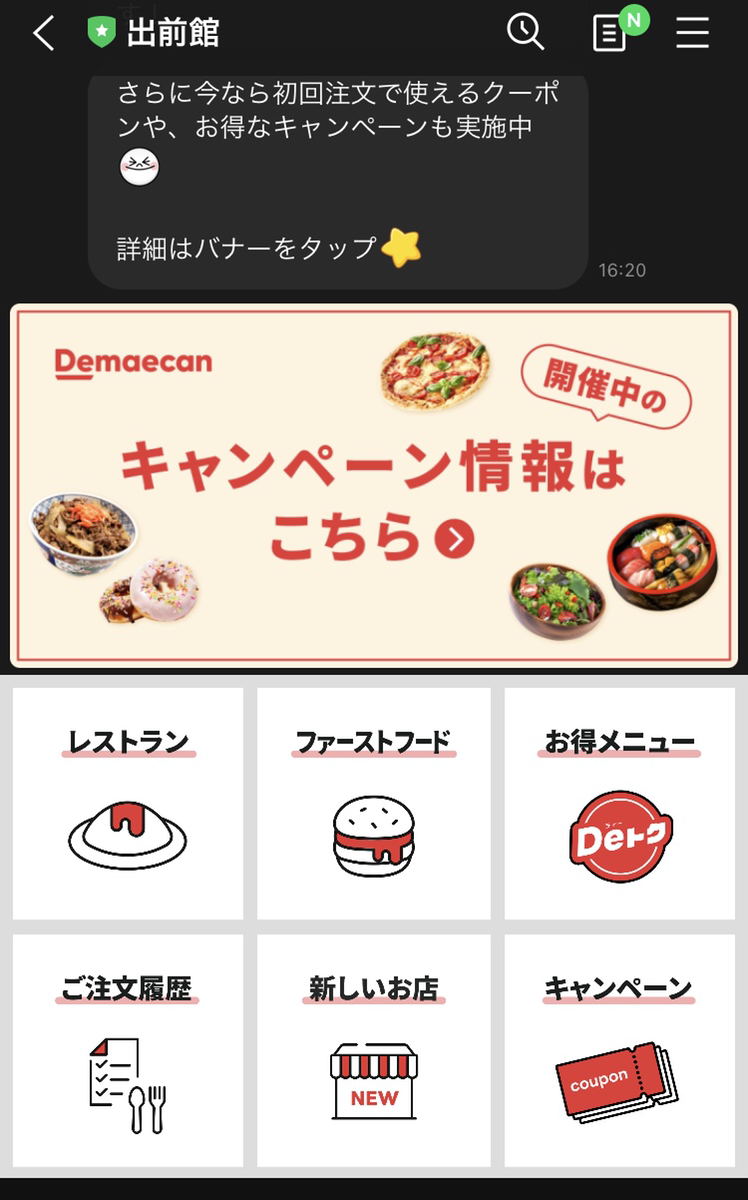Viewport: 748px width, 1200px height.
Task: Open the hamburger menu at top right
Action: [x=692, y=32]
